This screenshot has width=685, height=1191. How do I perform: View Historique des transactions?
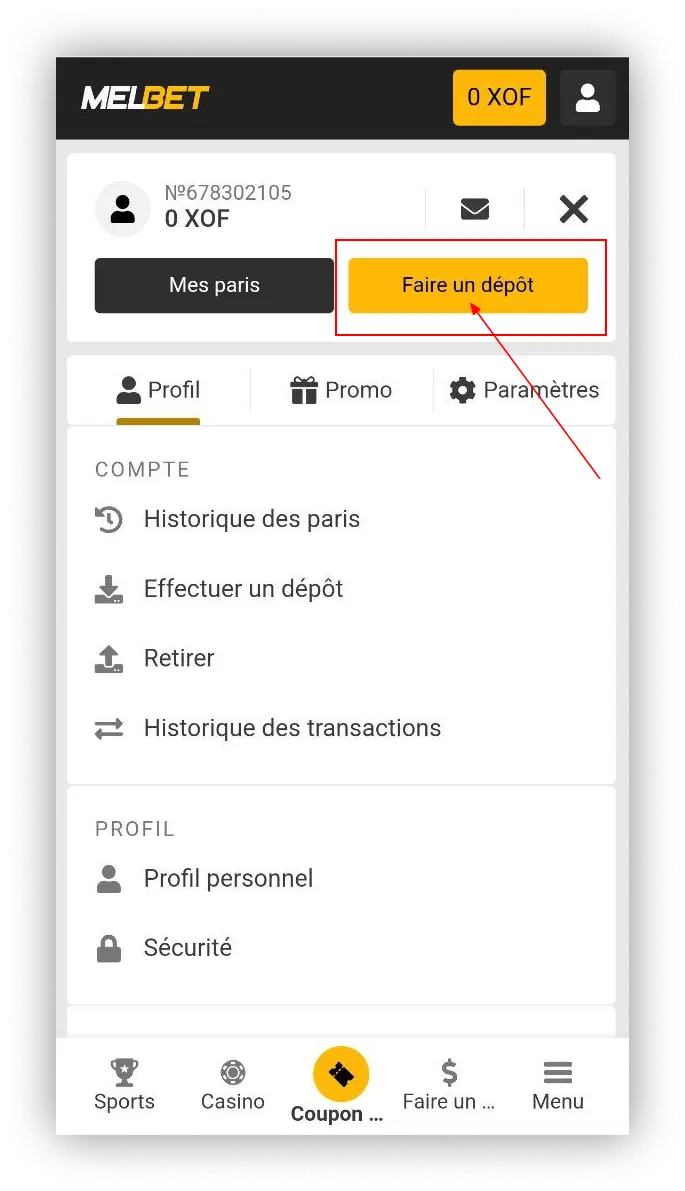292,728
